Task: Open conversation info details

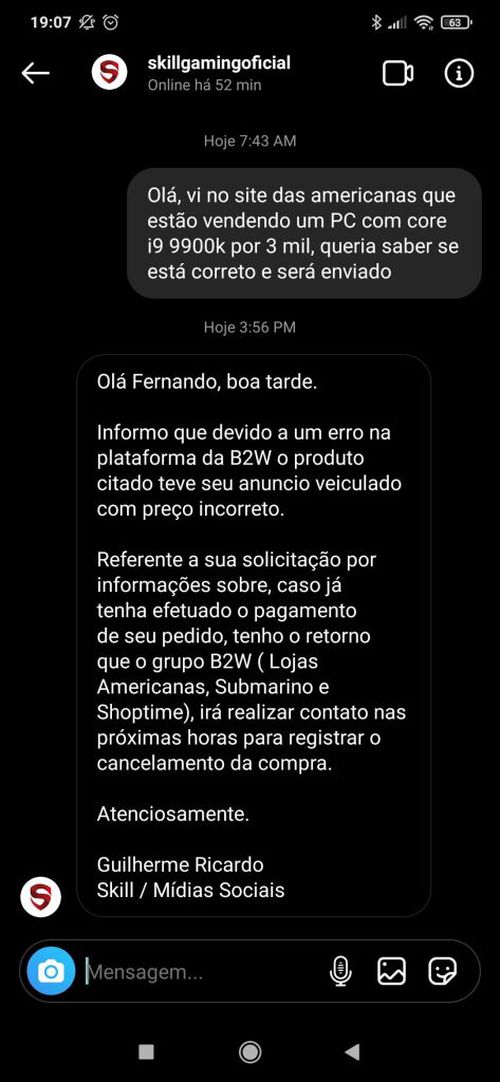Action: click(459, 73)
